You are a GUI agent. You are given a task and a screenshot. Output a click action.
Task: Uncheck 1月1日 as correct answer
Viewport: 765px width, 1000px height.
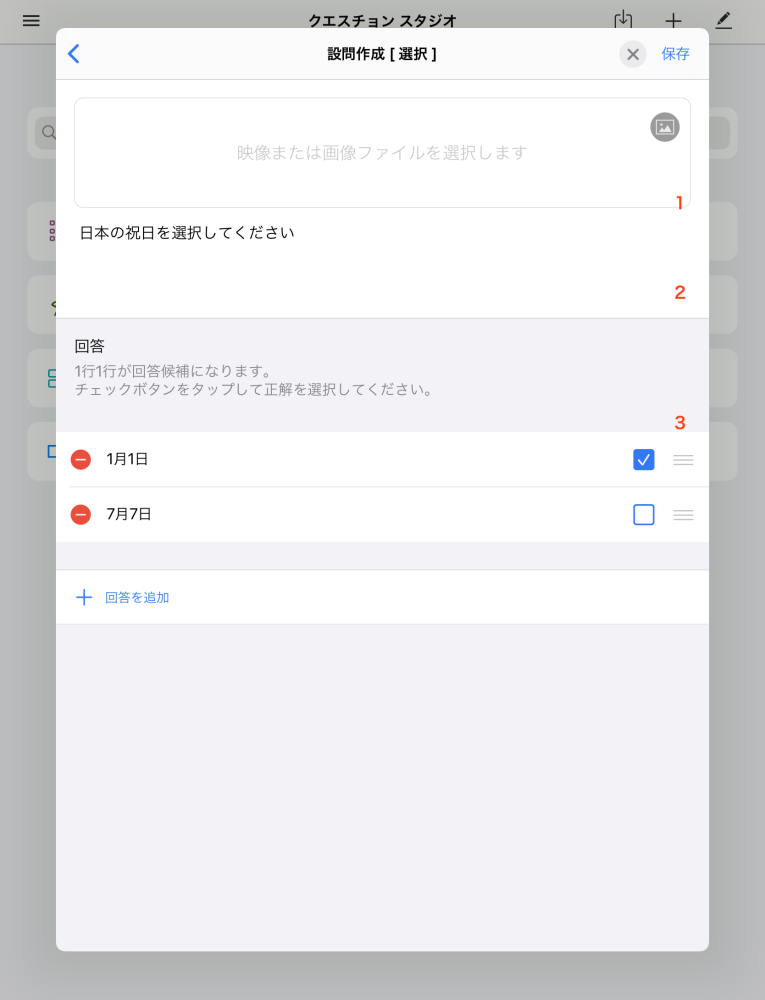click(x=644, y=459)
